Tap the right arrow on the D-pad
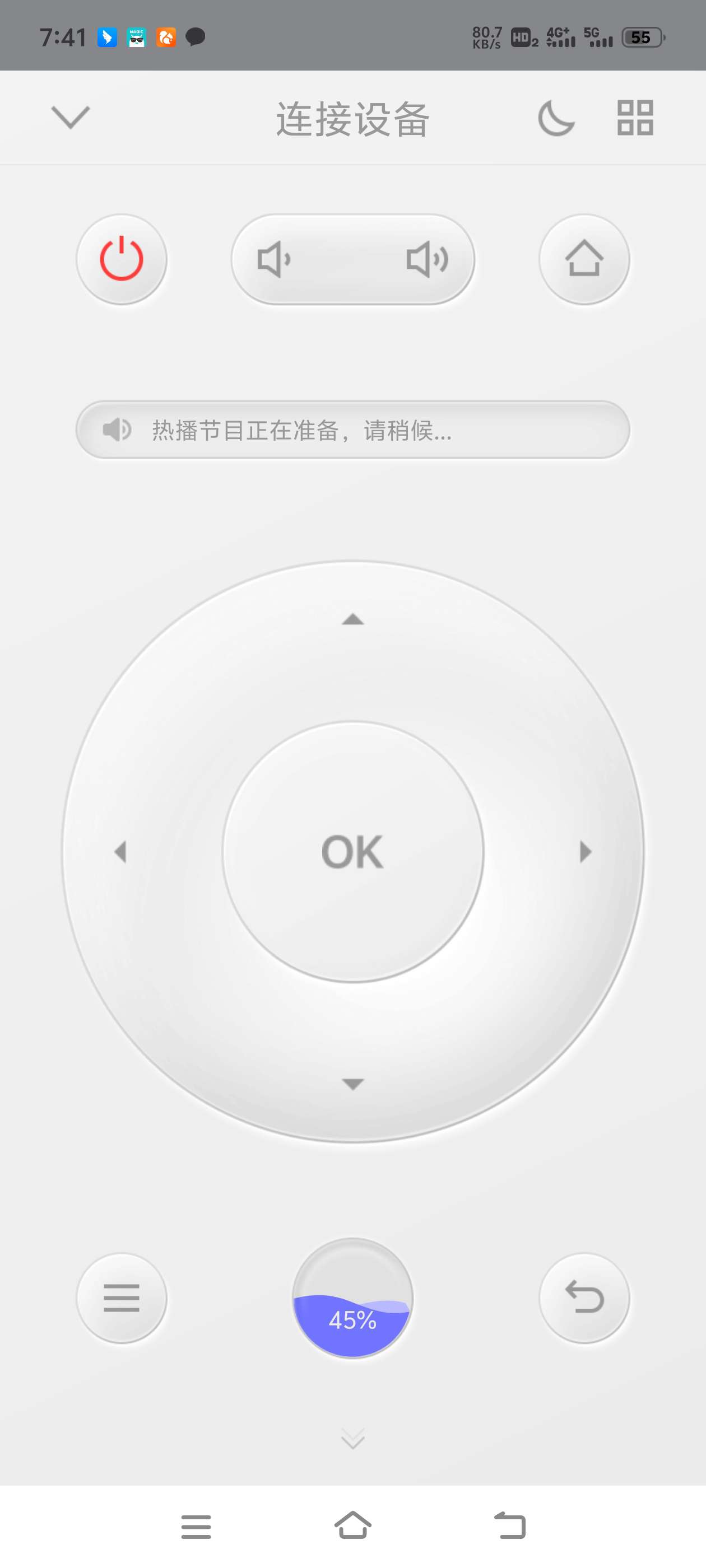This screenshot has width=706, height=1568. [x=585, y=852]
